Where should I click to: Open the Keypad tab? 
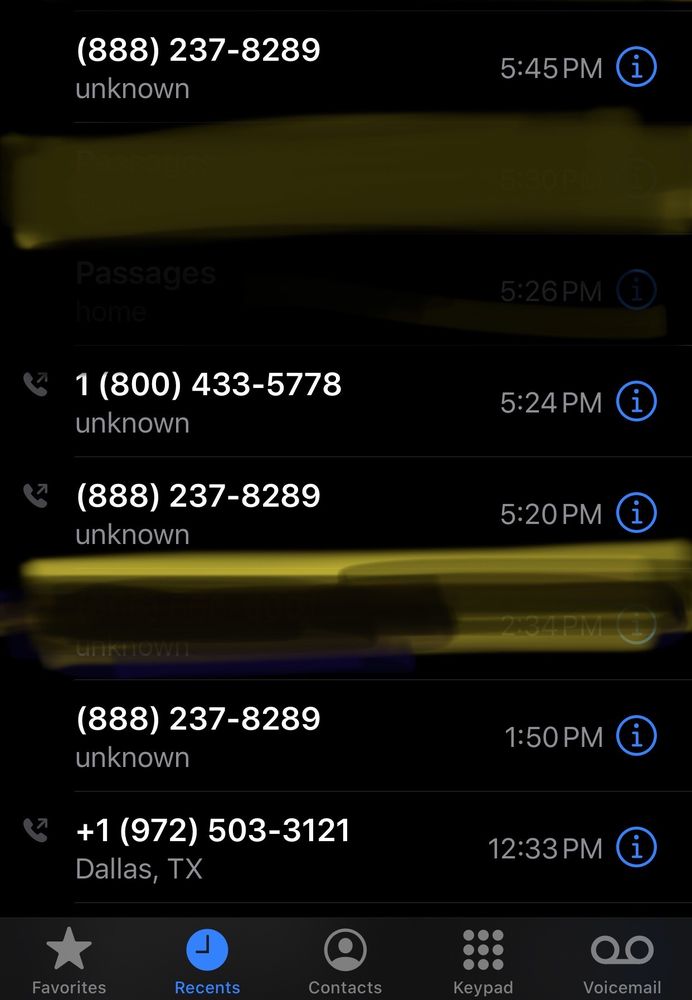coord(483,961)
